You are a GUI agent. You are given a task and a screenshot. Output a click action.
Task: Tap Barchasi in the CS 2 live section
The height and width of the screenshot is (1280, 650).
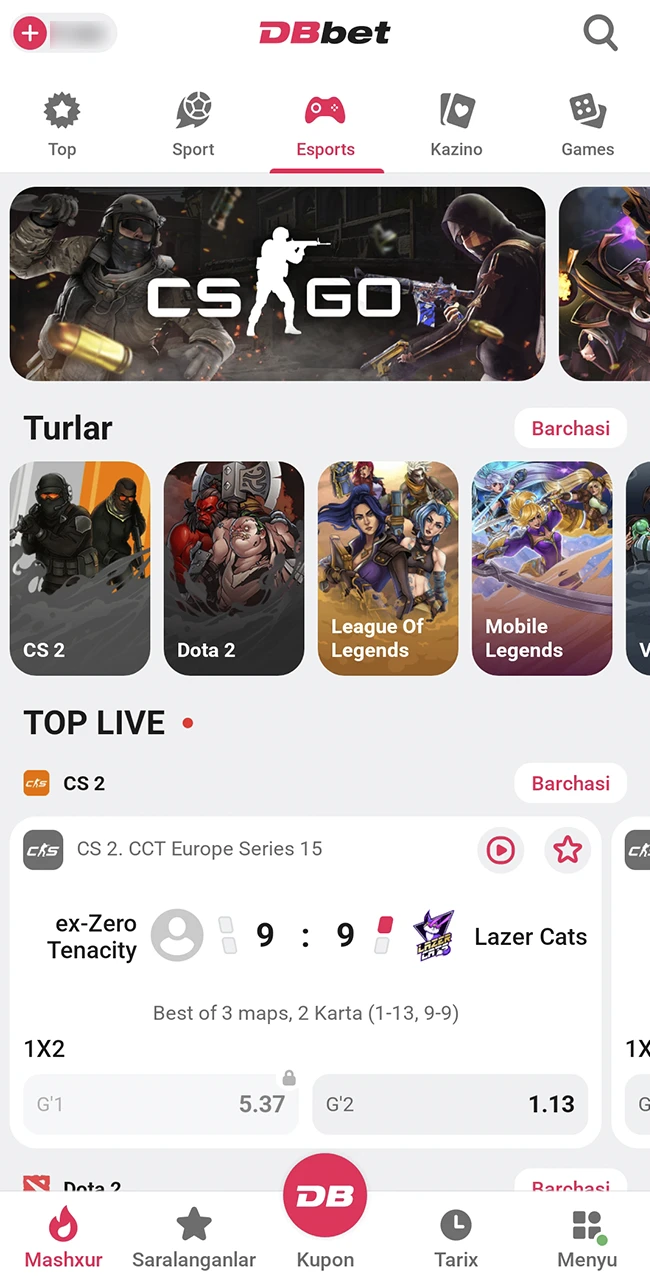coord(570,783)
